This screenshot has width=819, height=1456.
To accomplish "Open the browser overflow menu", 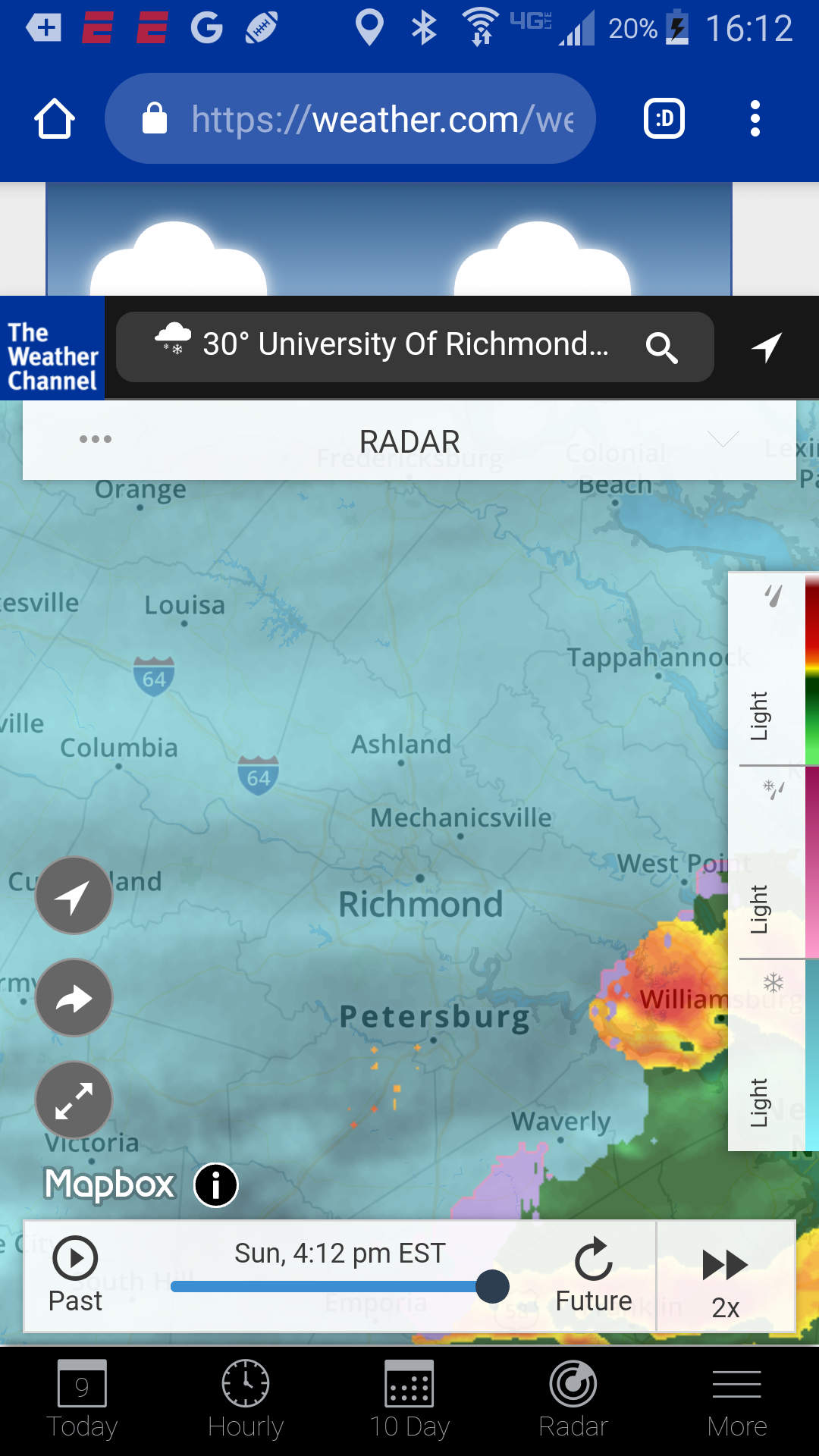I will pyautogui.click(x=755, y=119).
